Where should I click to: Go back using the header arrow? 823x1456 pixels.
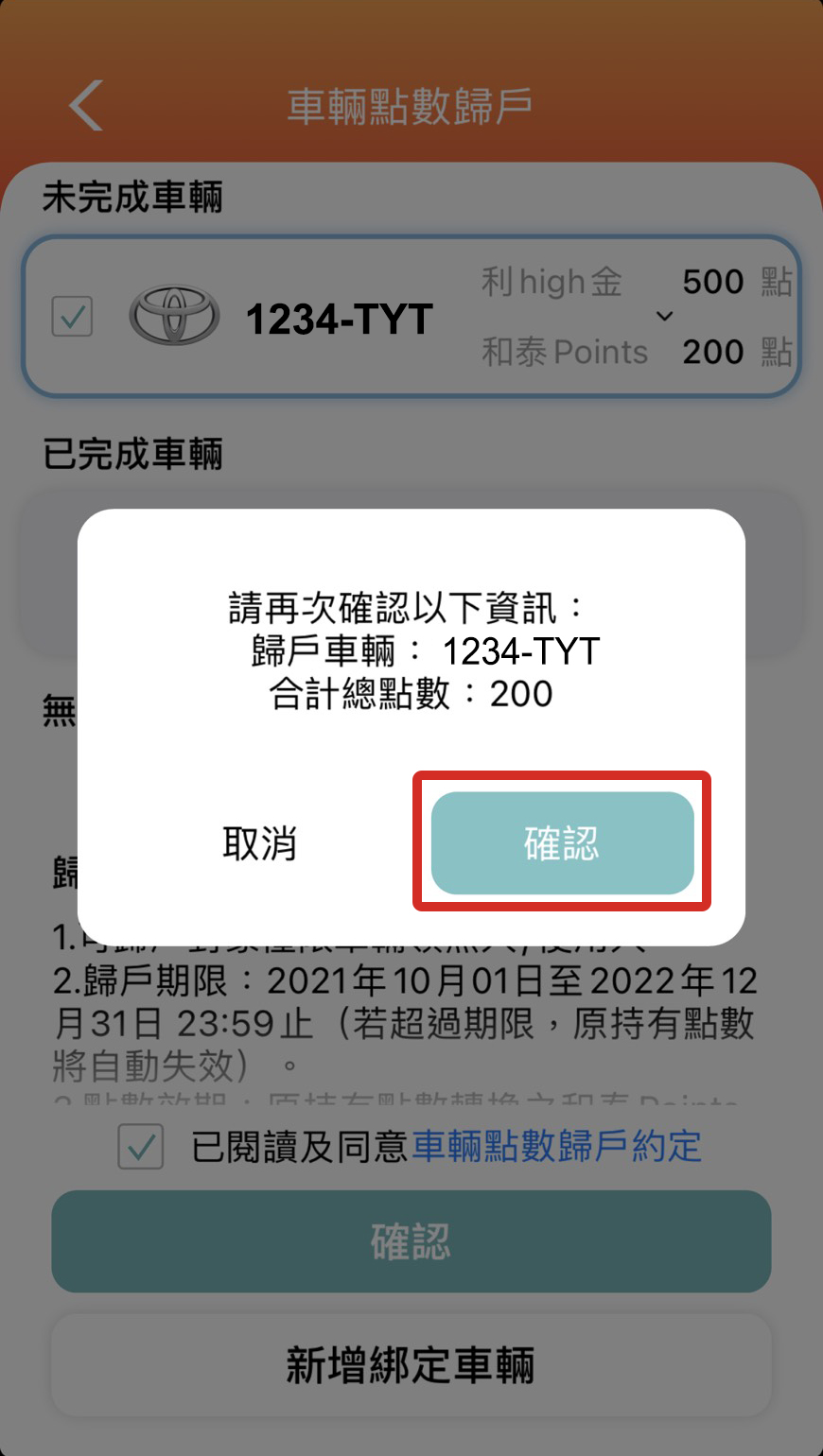pos(86,105)
